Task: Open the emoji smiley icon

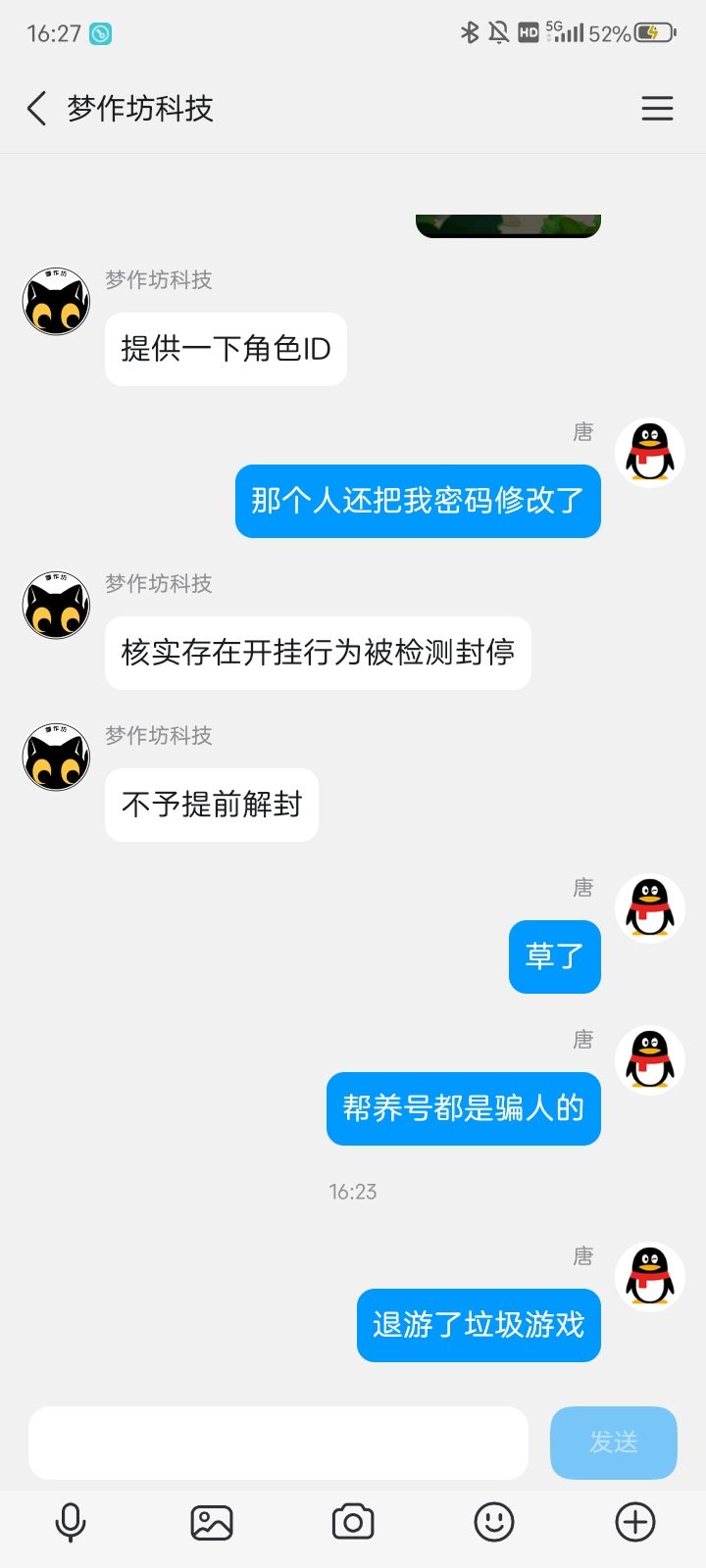Action: [x=494, y=1521]
